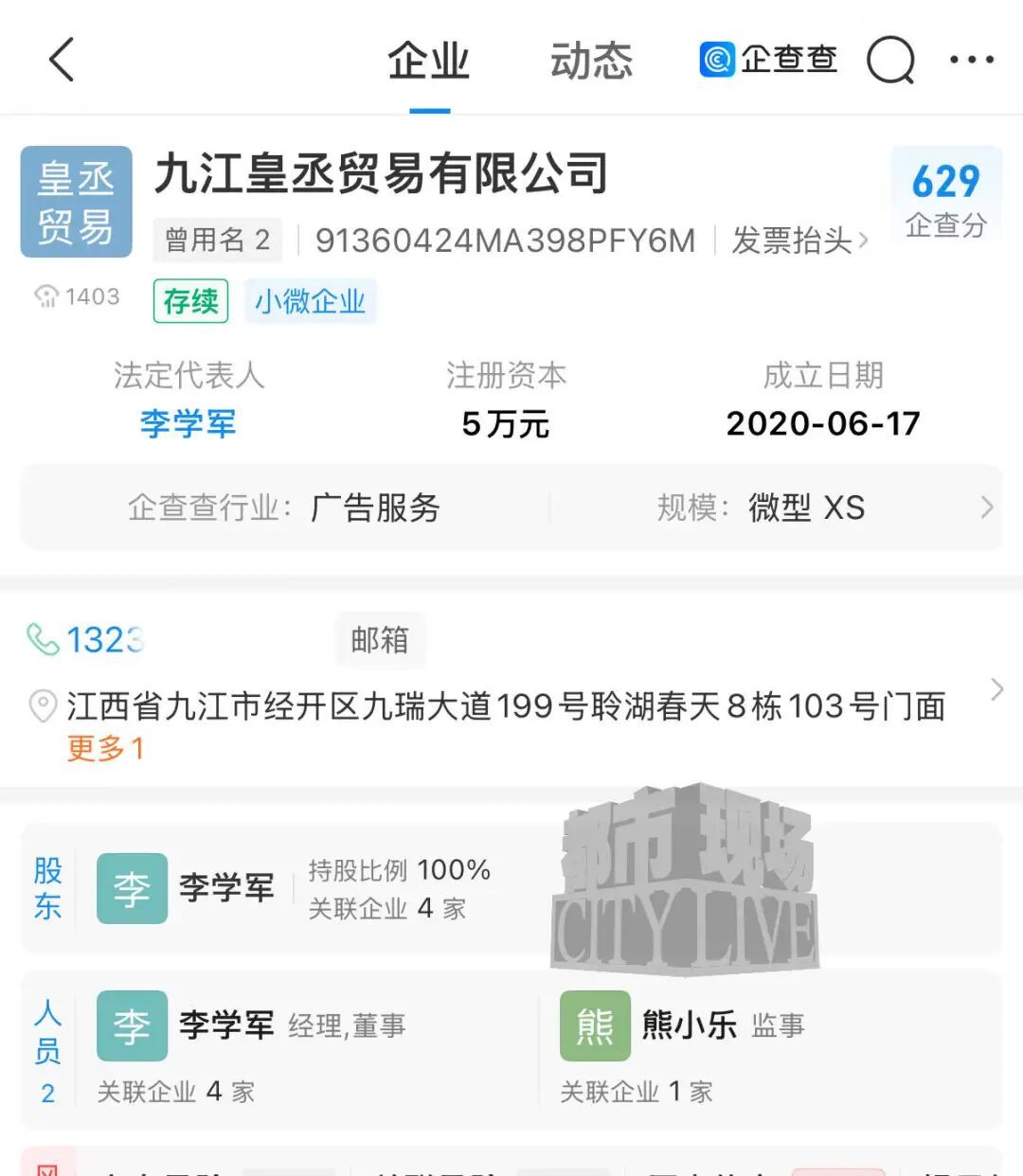Open the three-dot overflow menu

(x=972, y=60)
